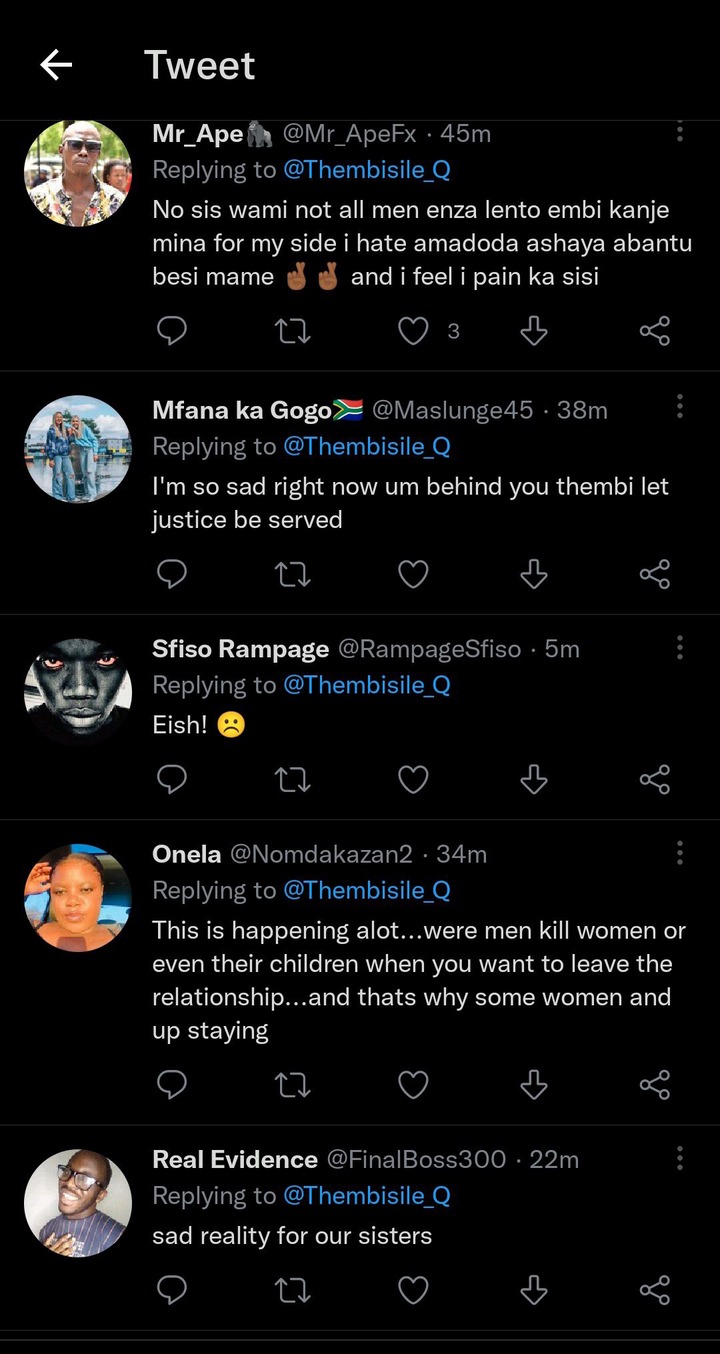The height and width of the screenshot is (1354, 720).
Task: Share Onela's reply
Action: 654,1085
